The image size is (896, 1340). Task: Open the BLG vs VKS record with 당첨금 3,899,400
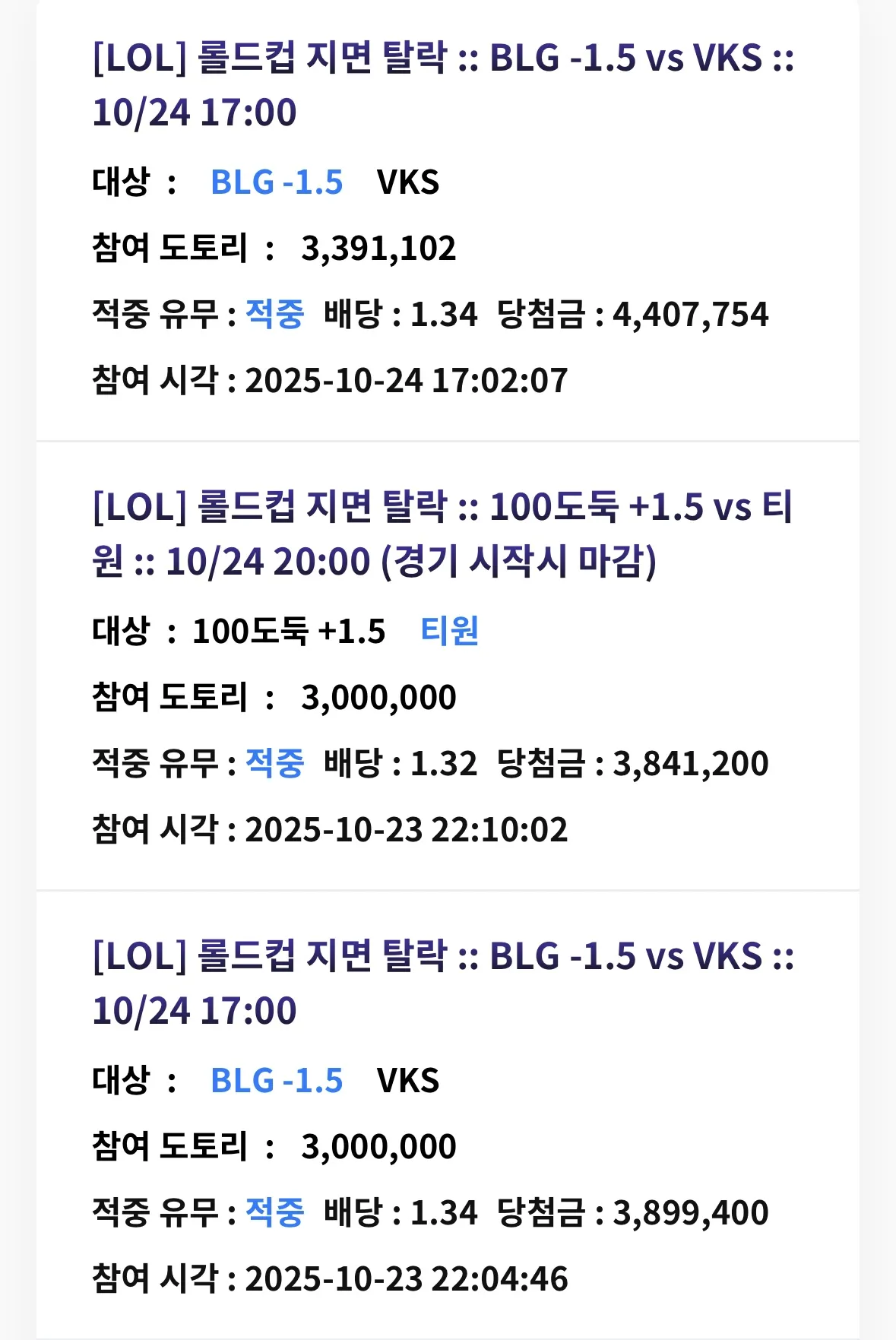(x=443, y=983)
